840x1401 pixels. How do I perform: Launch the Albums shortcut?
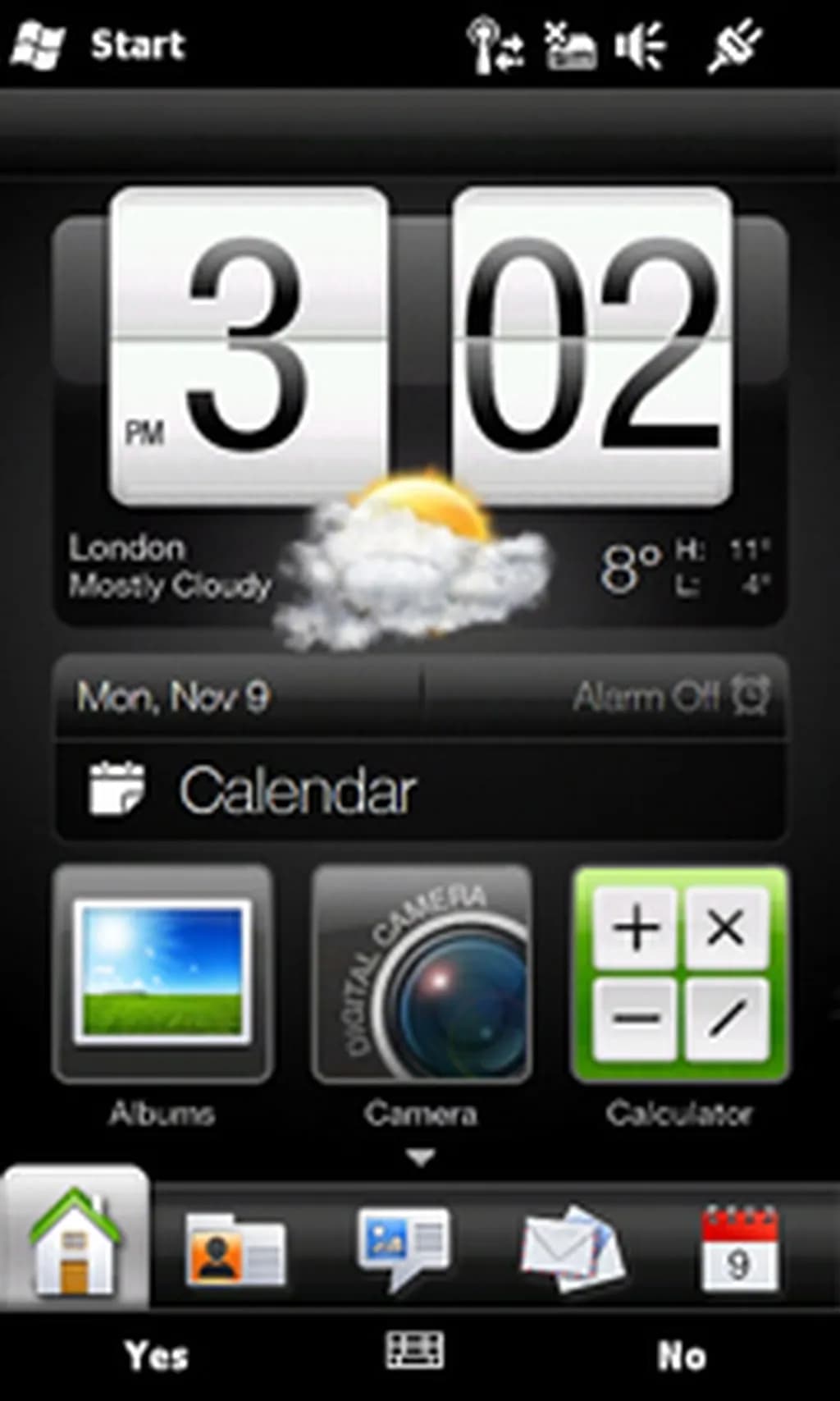(x=162, y=977)
